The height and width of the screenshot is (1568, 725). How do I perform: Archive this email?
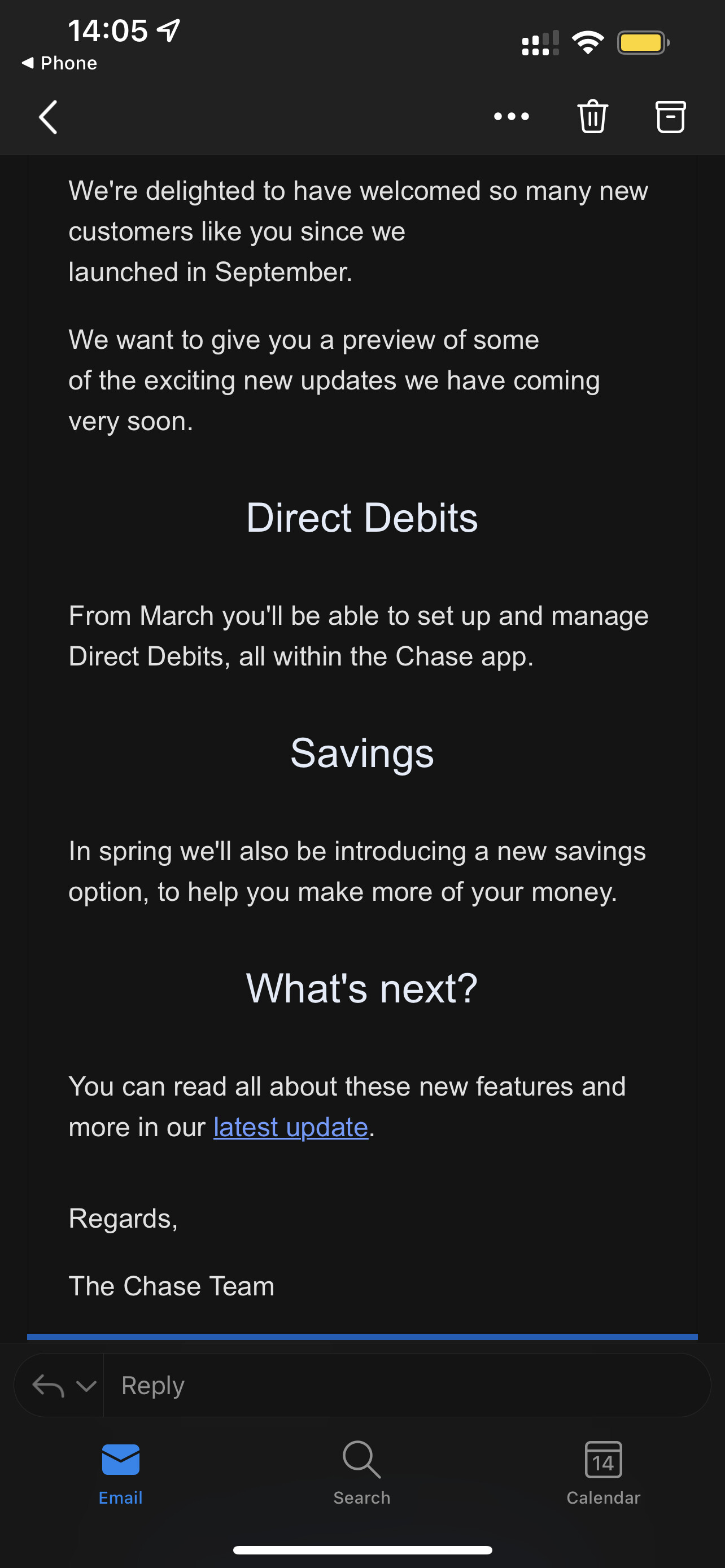pos(670,116)
